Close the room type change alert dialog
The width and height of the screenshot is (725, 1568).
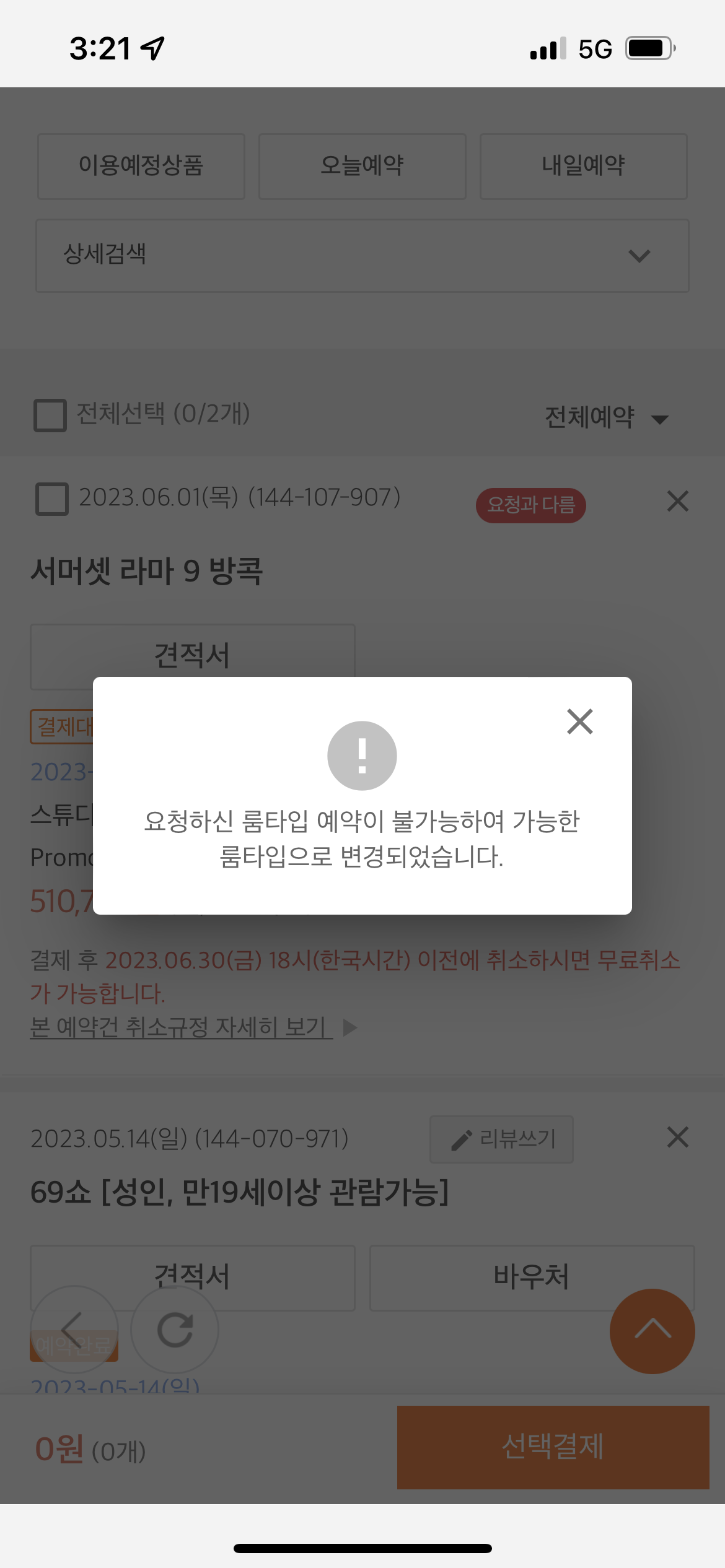click(580, 721)
